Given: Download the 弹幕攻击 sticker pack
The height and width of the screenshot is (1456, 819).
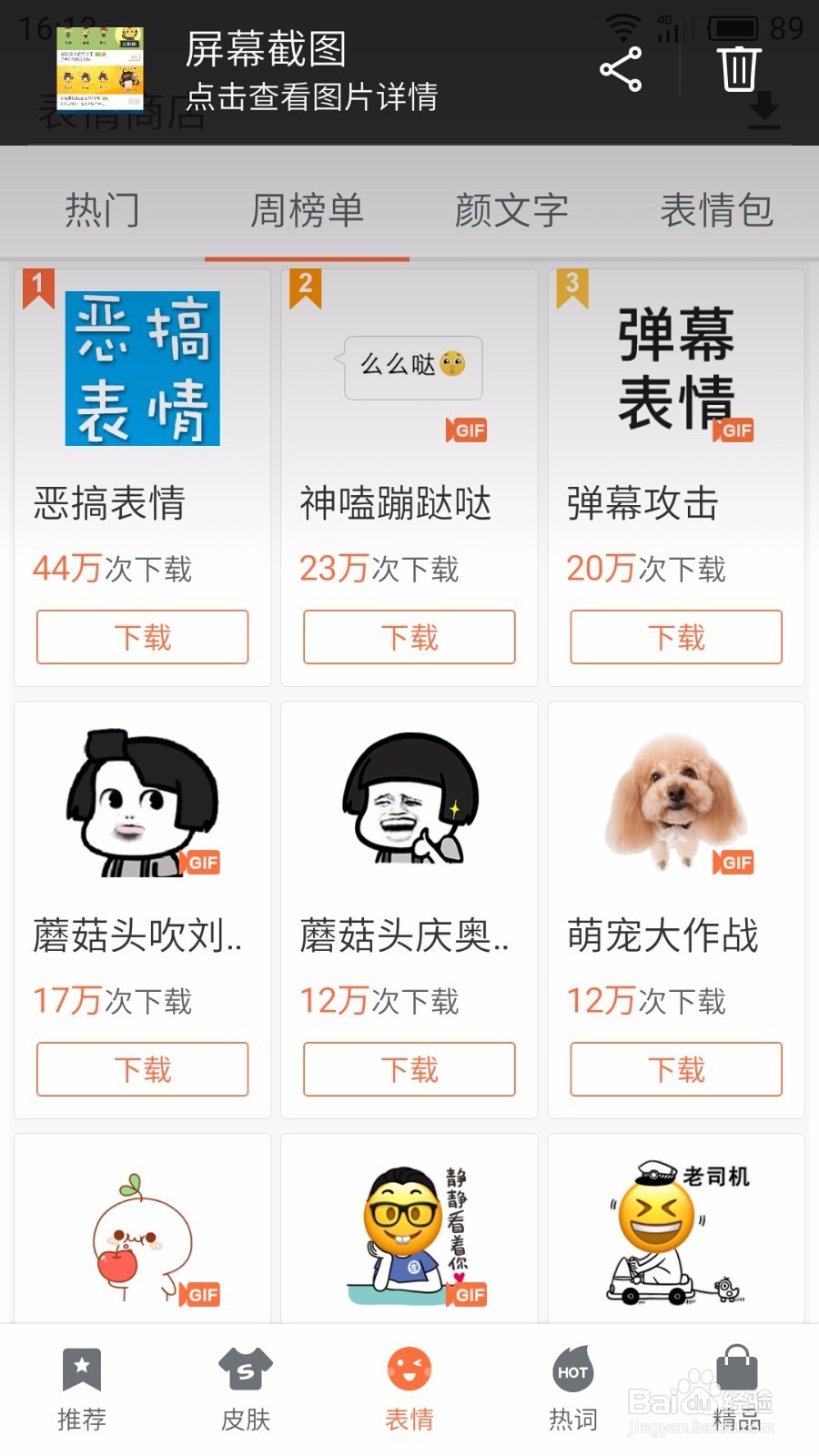Looking at the screenshot, I should [x=675, y=637].
